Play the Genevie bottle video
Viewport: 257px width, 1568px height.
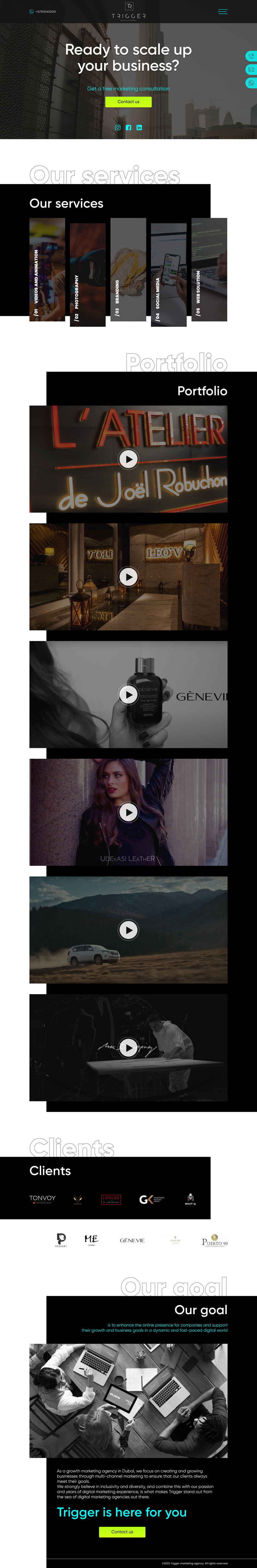pos(128,694)
